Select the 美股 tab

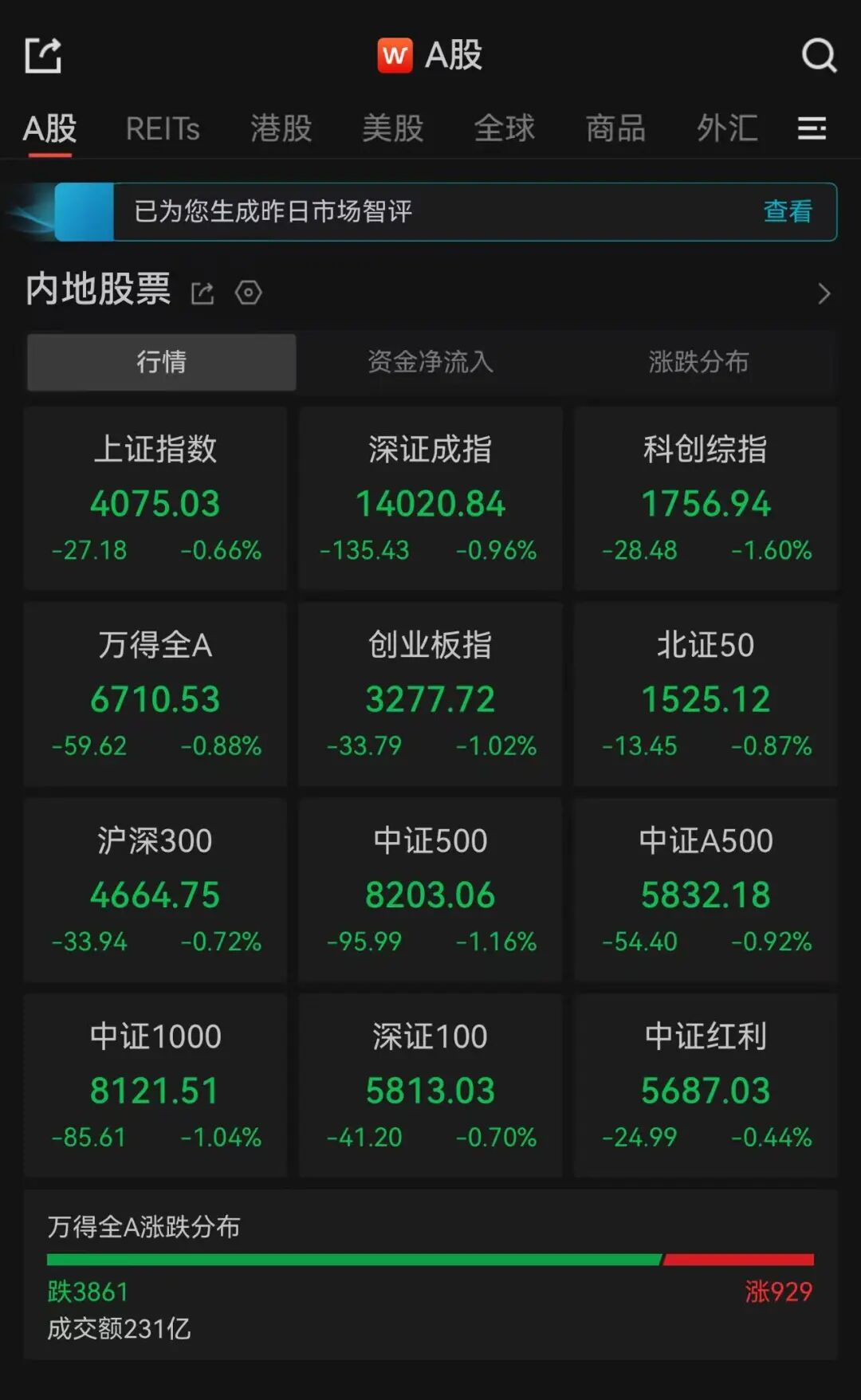[x=392, y=128]
